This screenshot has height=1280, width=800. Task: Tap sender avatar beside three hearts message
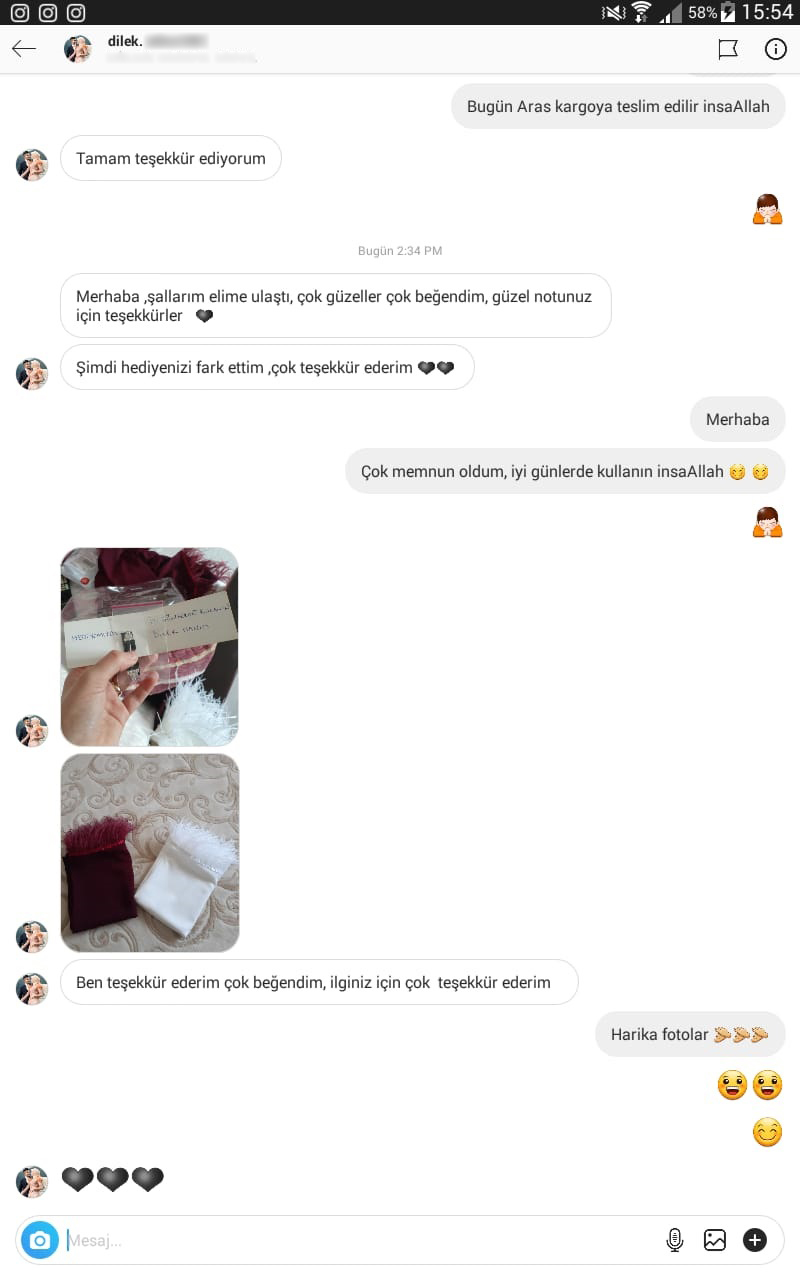(x=32, y=1181)
